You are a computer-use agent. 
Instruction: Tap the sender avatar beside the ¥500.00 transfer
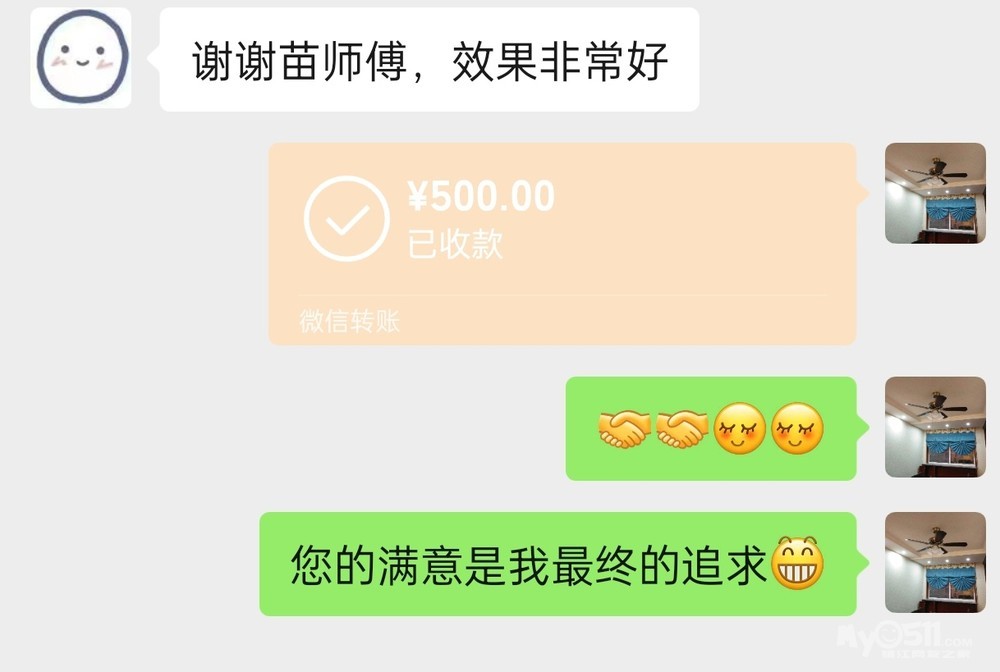[935, 193]
